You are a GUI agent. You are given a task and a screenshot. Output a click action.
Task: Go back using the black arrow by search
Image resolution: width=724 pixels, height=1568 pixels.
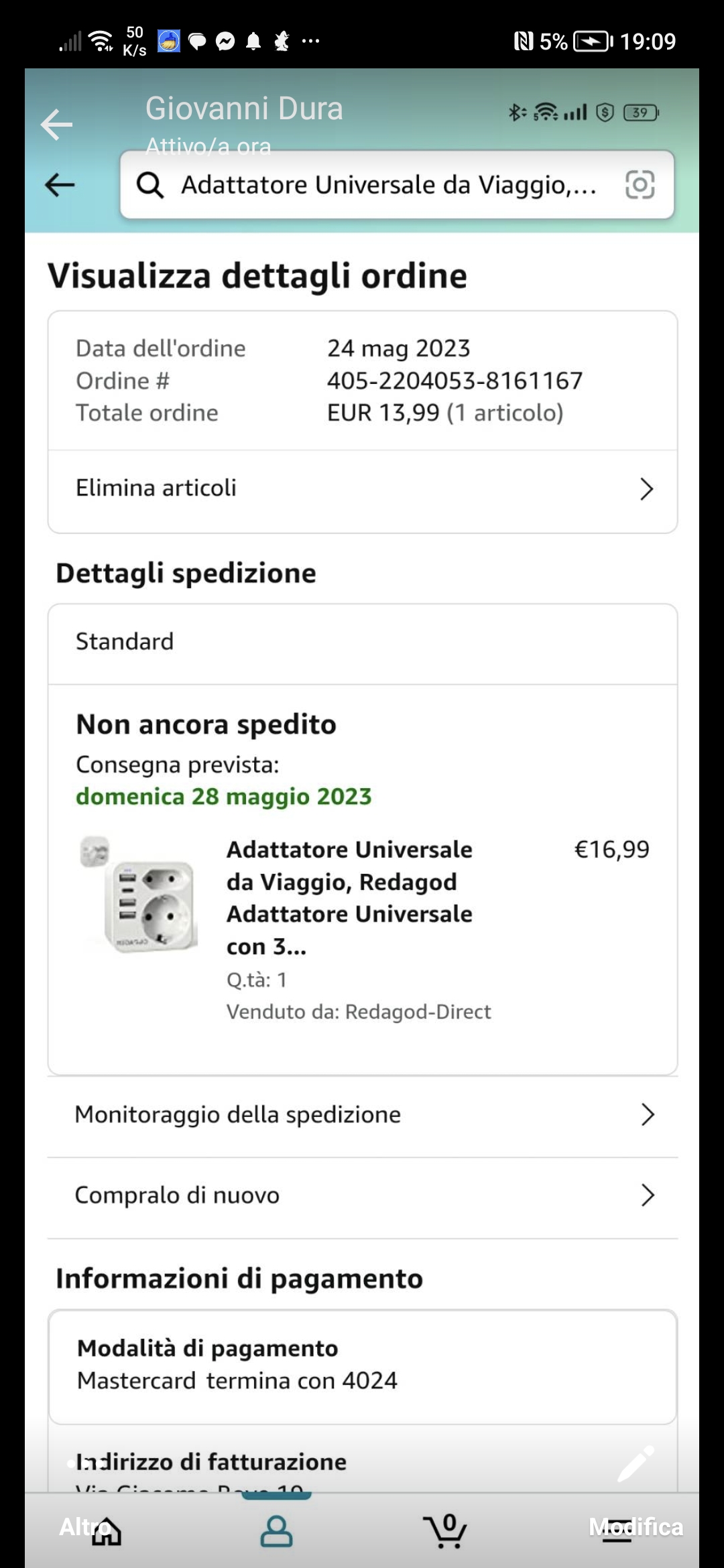click(60, 185)
